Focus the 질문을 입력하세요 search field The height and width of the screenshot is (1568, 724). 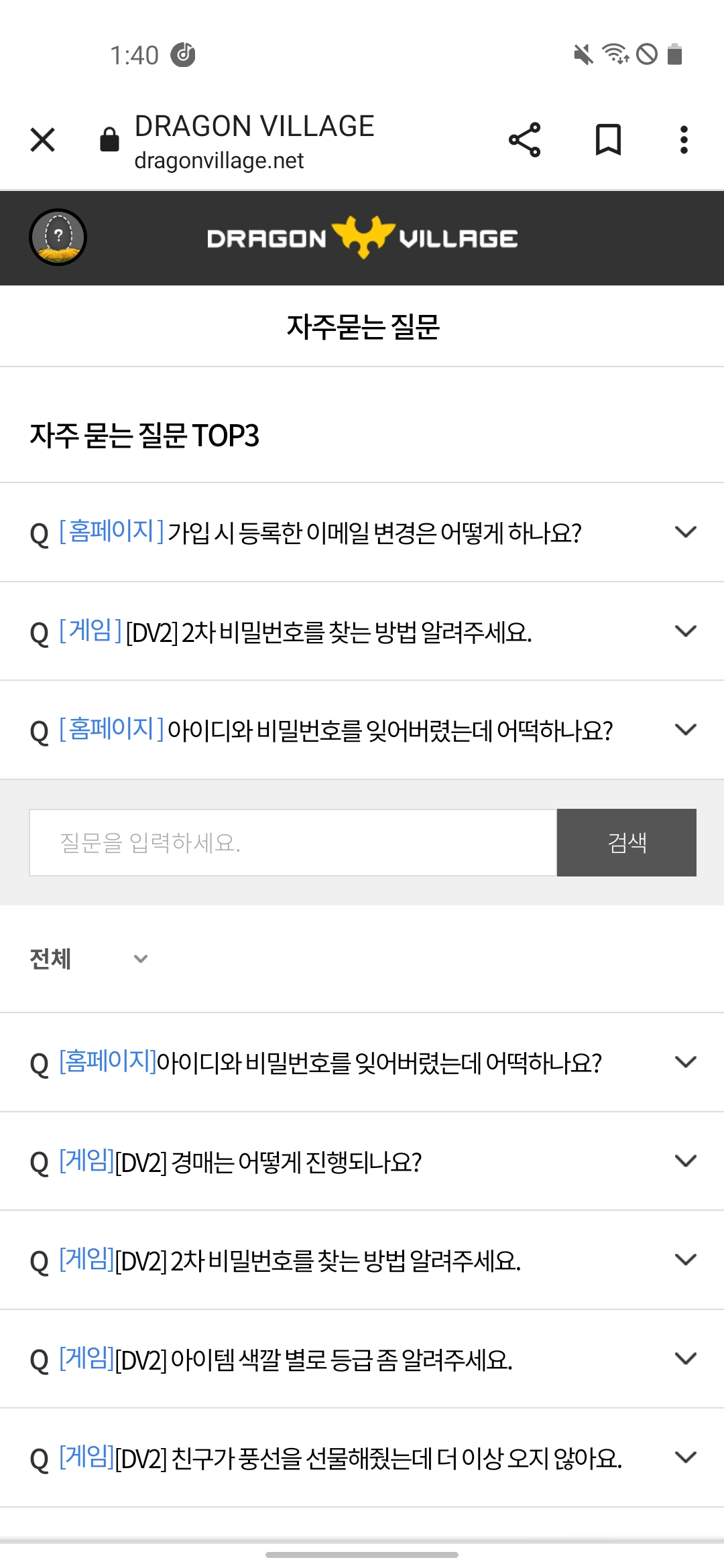click(x=293, y=842)
